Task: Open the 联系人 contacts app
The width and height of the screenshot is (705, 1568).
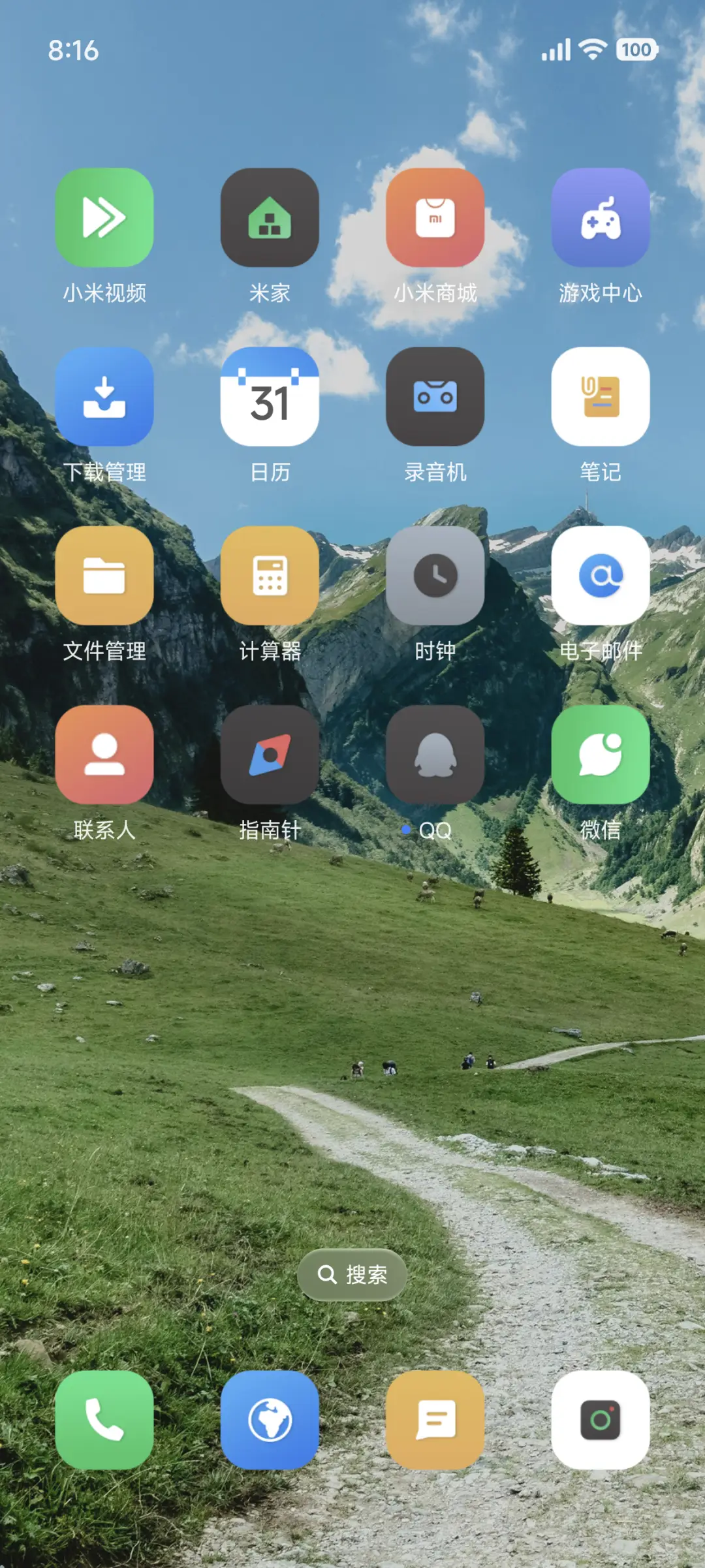Action: [x=104, y=757]
